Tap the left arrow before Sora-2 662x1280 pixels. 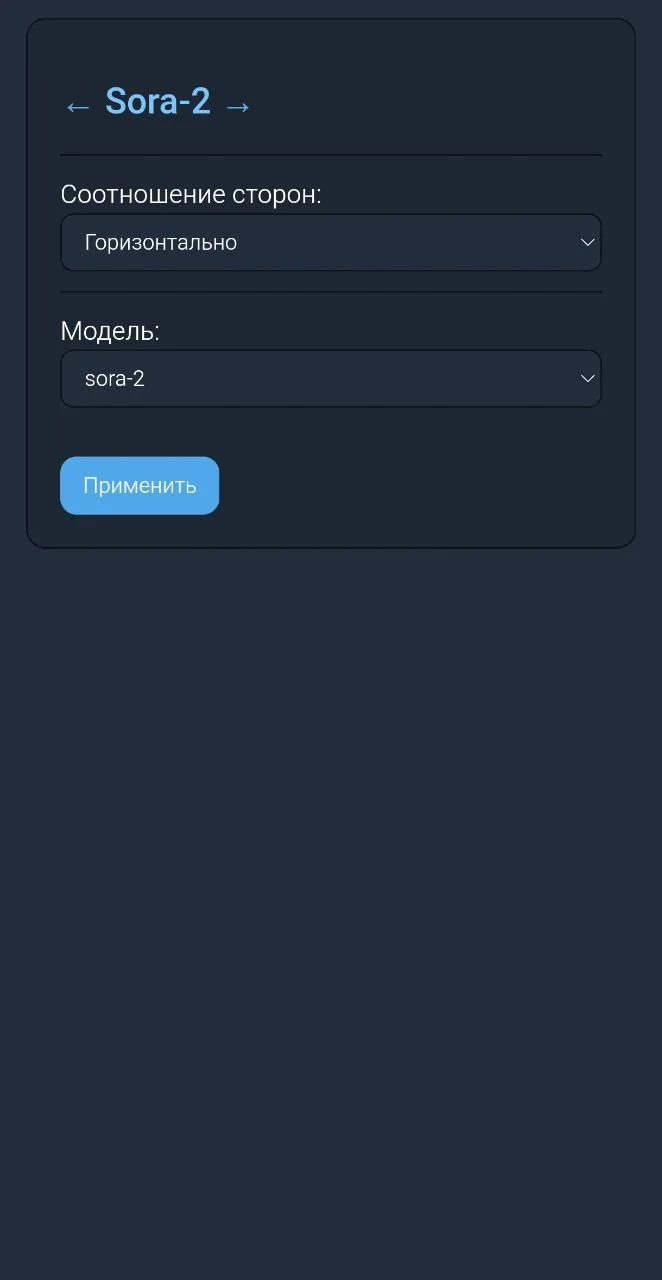77,105
